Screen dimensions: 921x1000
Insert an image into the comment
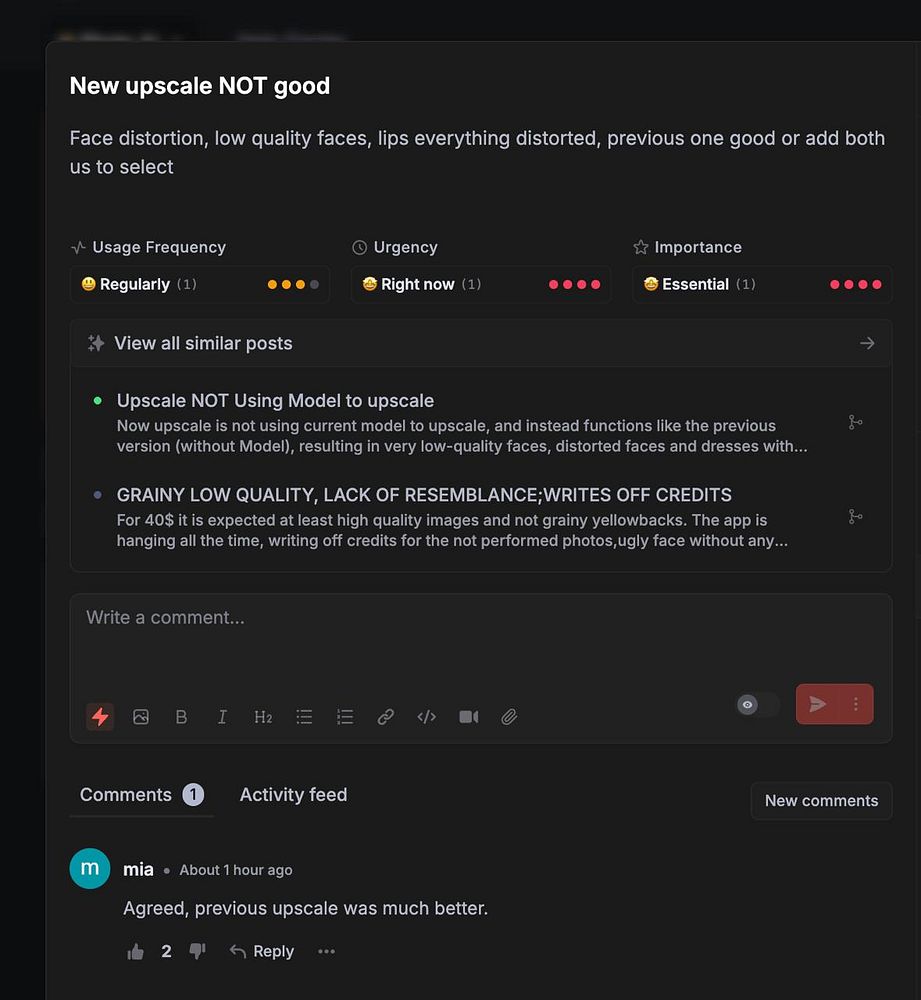[141, 717]
